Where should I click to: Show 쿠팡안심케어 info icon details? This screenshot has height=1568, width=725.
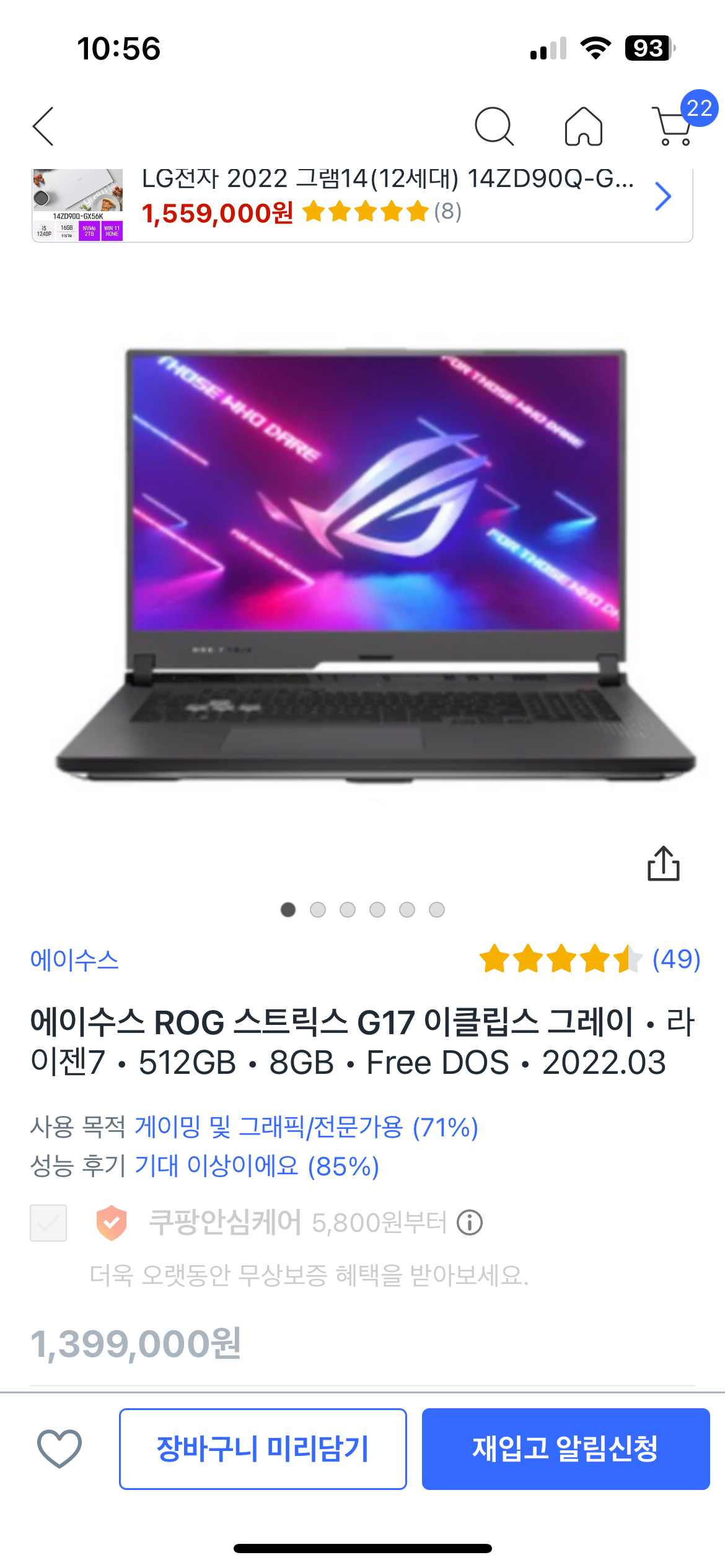(470, 1223)
